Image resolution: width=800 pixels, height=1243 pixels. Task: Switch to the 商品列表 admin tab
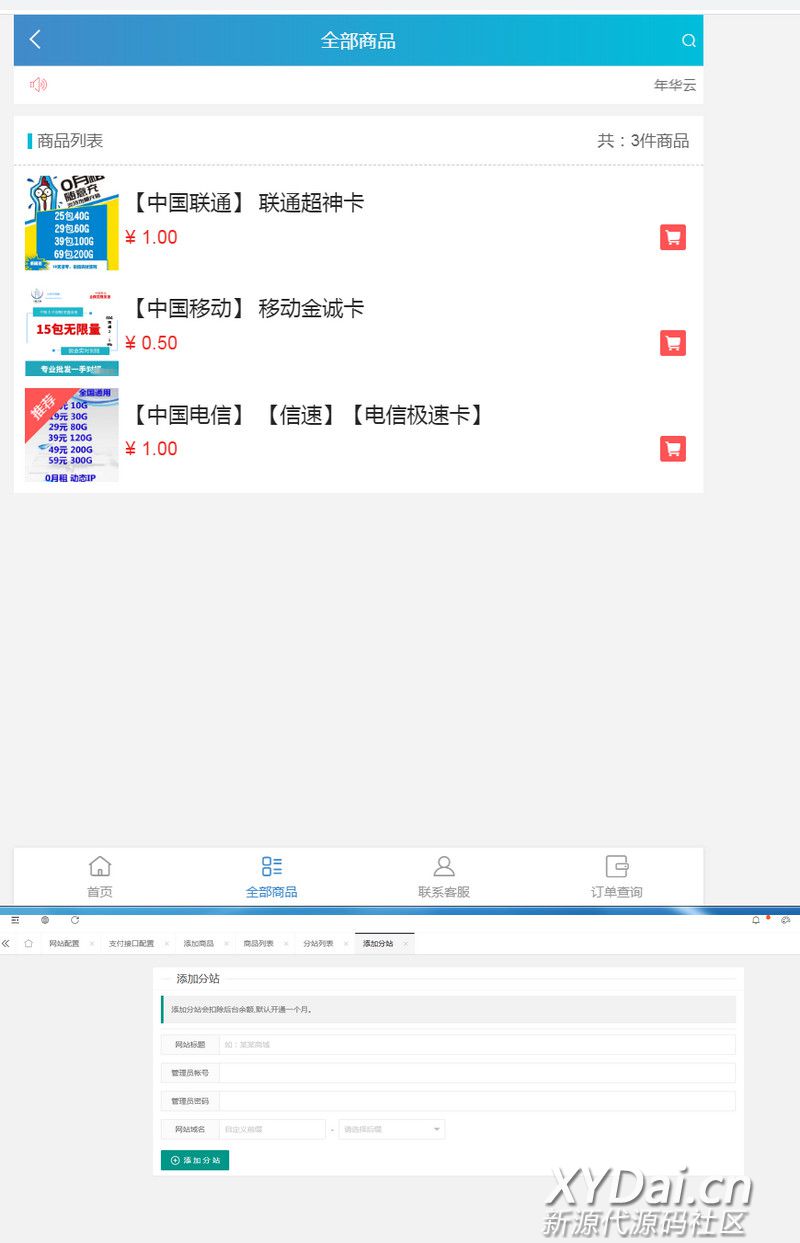[x=258, y=944]
